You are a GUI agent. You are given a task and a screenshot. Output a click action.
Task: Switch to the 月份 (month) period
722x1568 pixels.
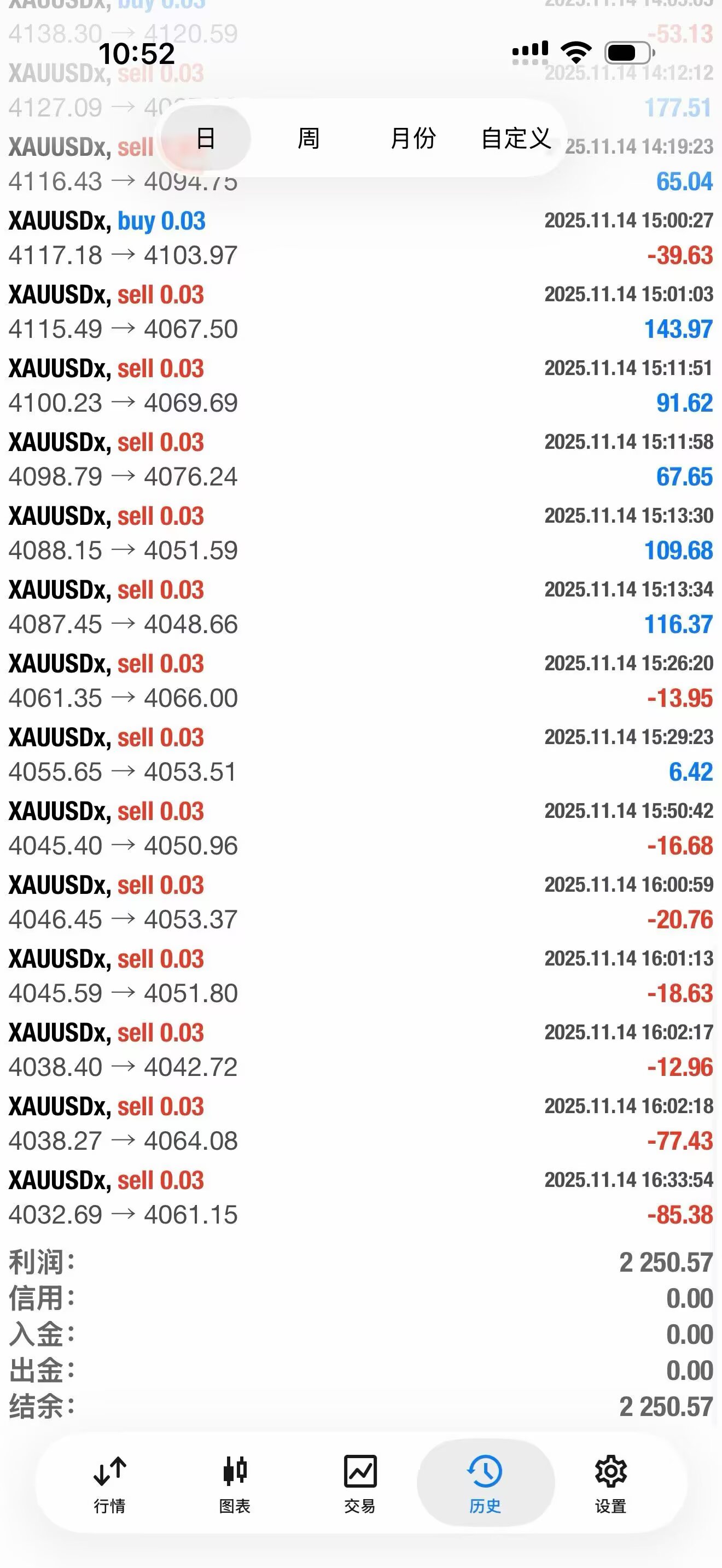(413, 138)
